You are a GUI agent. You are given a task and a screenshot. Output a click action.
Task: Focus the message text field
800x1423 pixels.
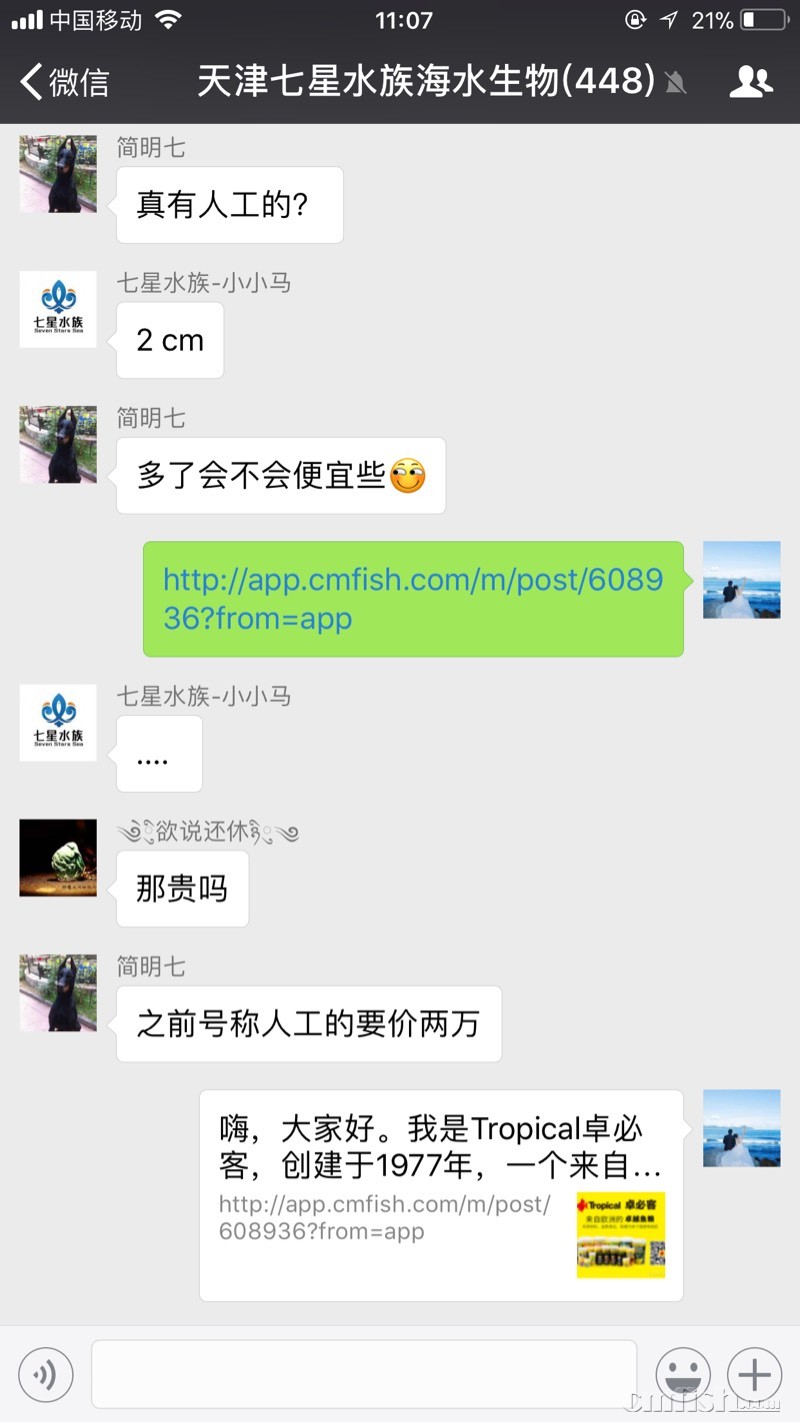point(364,1375)
